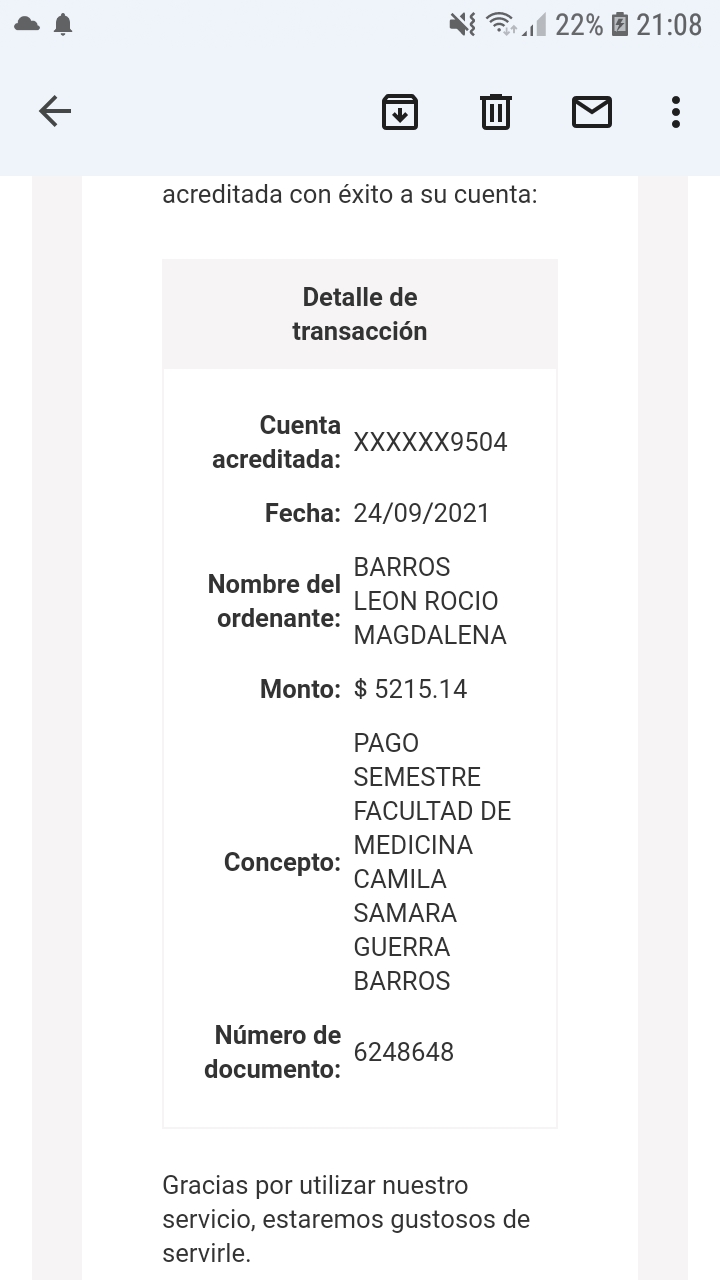The height and width of the screenshot is (1280, 720).
Task: Open the overflow menu
Action: [676, 112]
